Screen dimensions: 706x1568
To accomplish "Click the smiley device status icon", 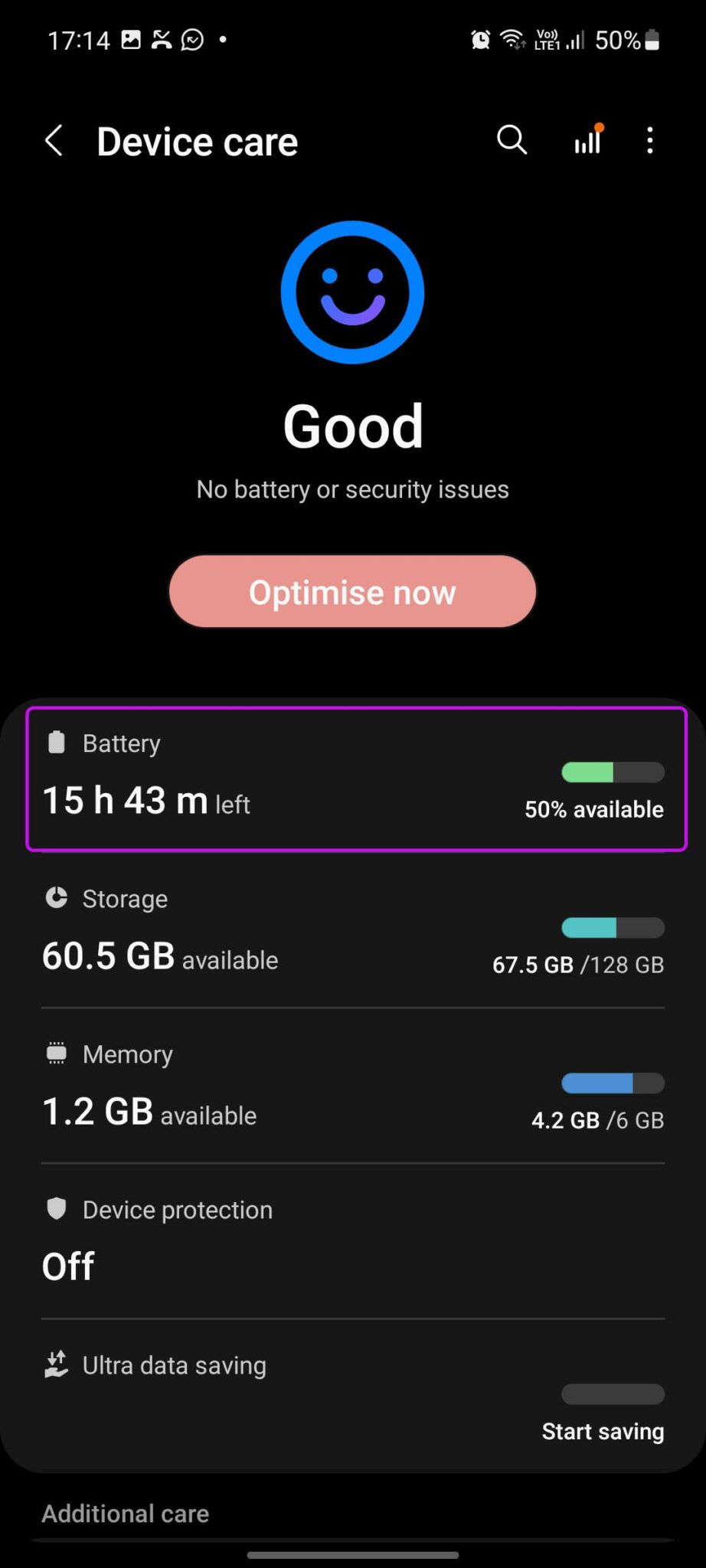I will pos(353,291).
